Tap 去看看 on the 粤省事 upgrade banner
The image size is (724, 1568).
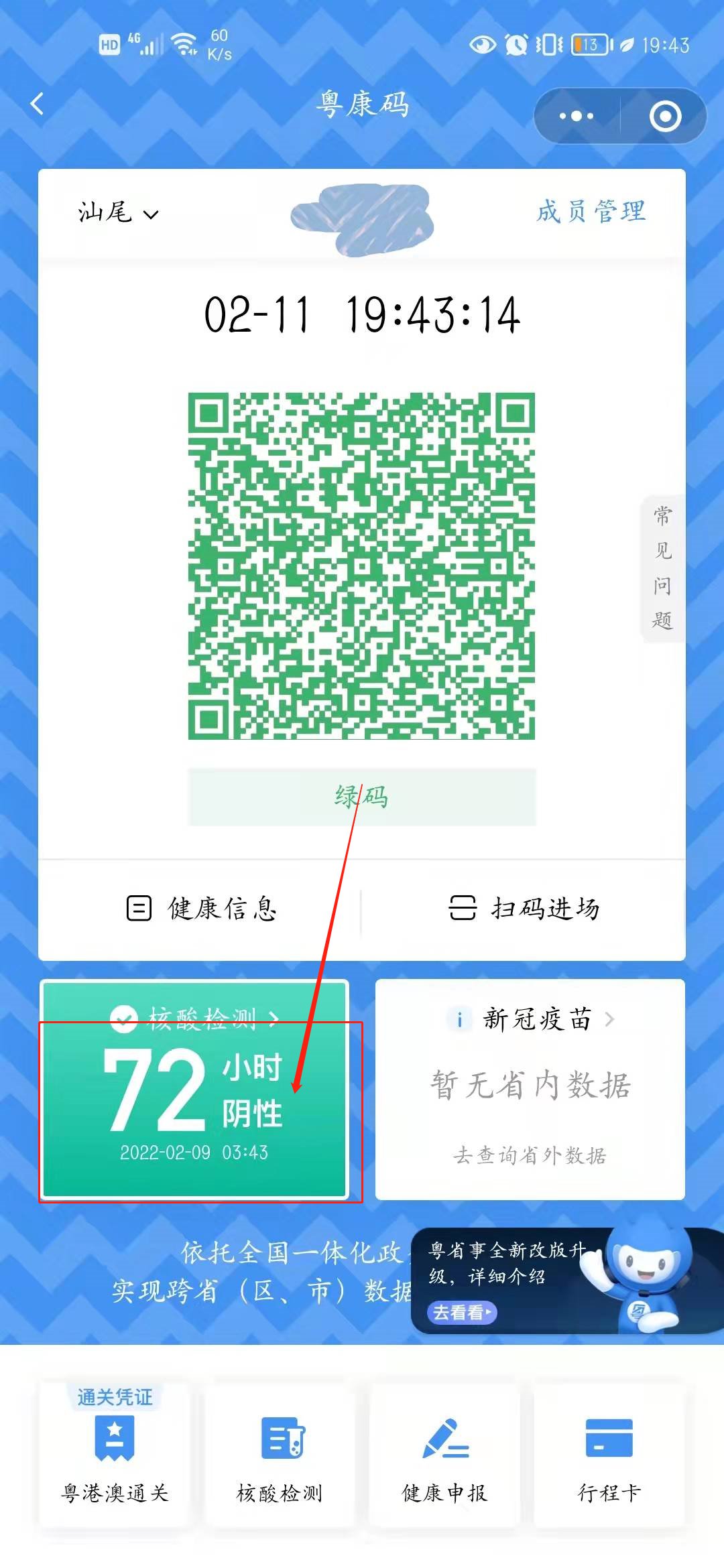462,1312
